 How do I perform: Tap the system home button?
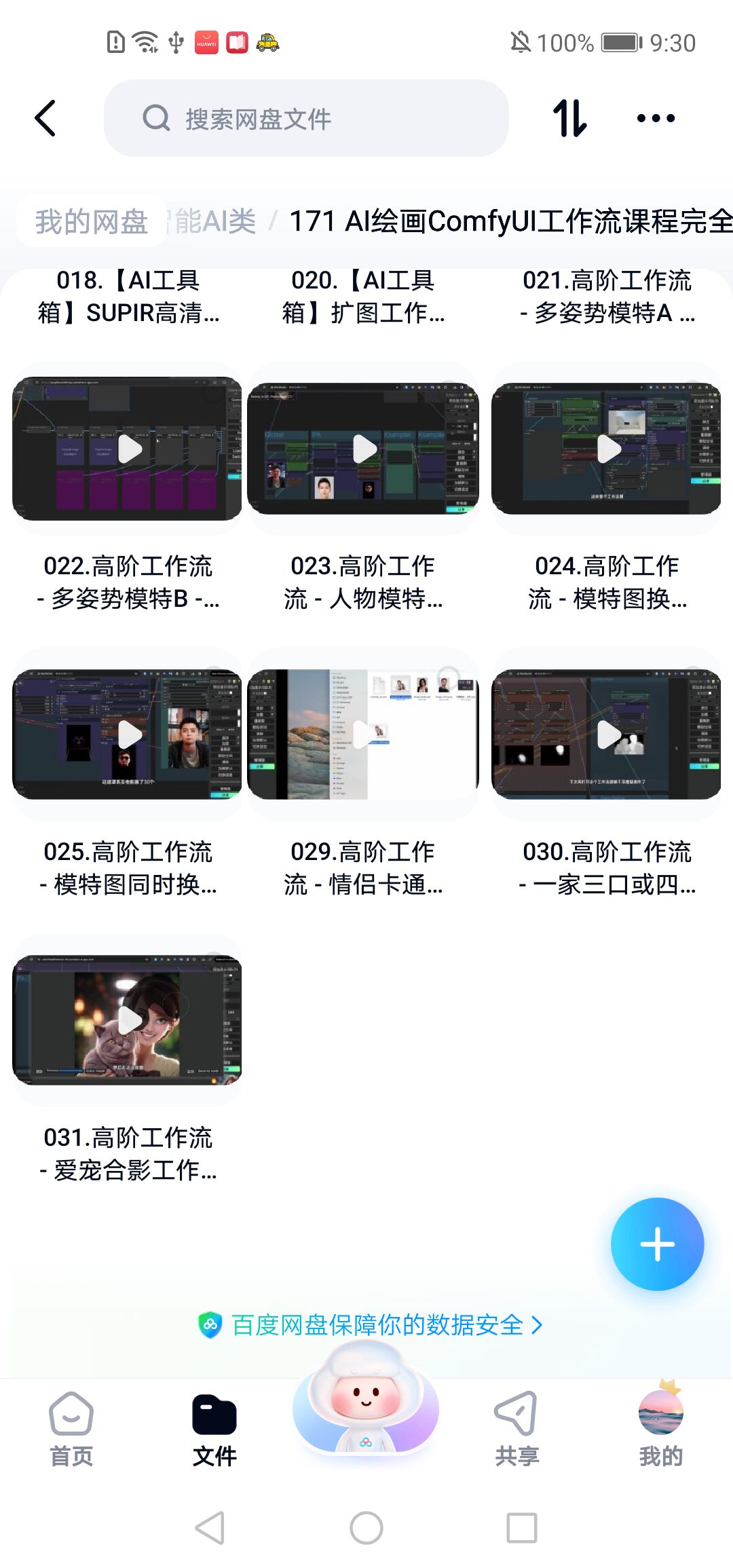(x=366, y=1529)
